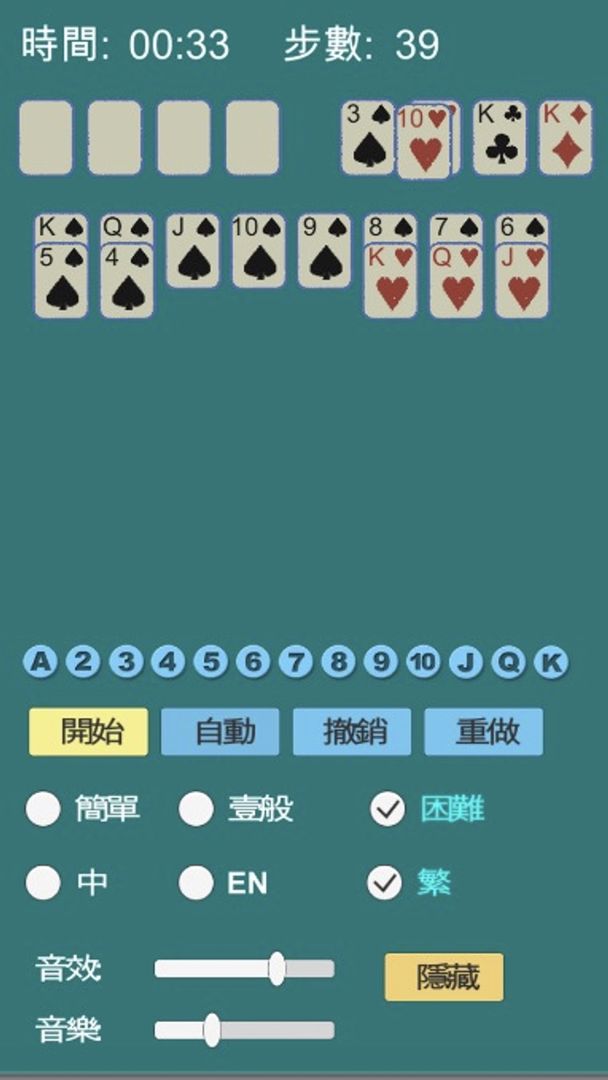
Task: Hide settings with 隱藏 button
Action: click(x=444, y=977)
